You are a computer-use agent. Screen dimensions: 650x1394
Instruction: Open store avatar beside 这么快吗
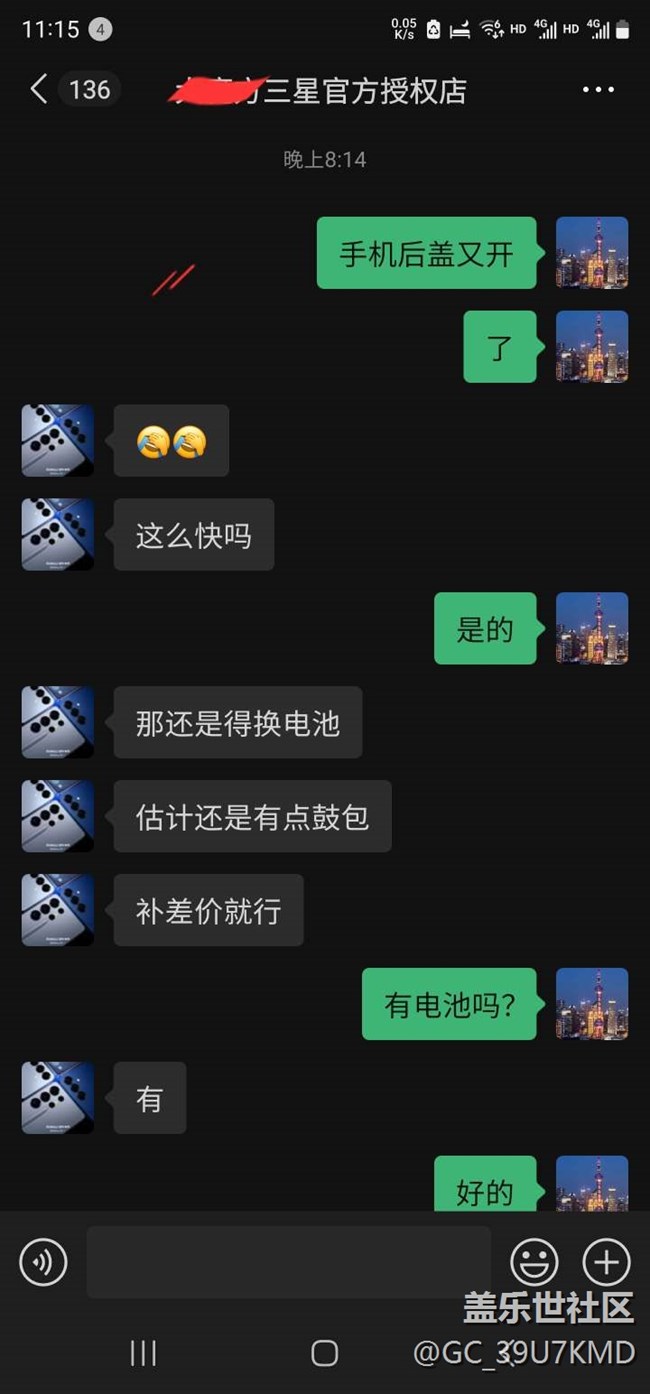click(x=58, y=534)
